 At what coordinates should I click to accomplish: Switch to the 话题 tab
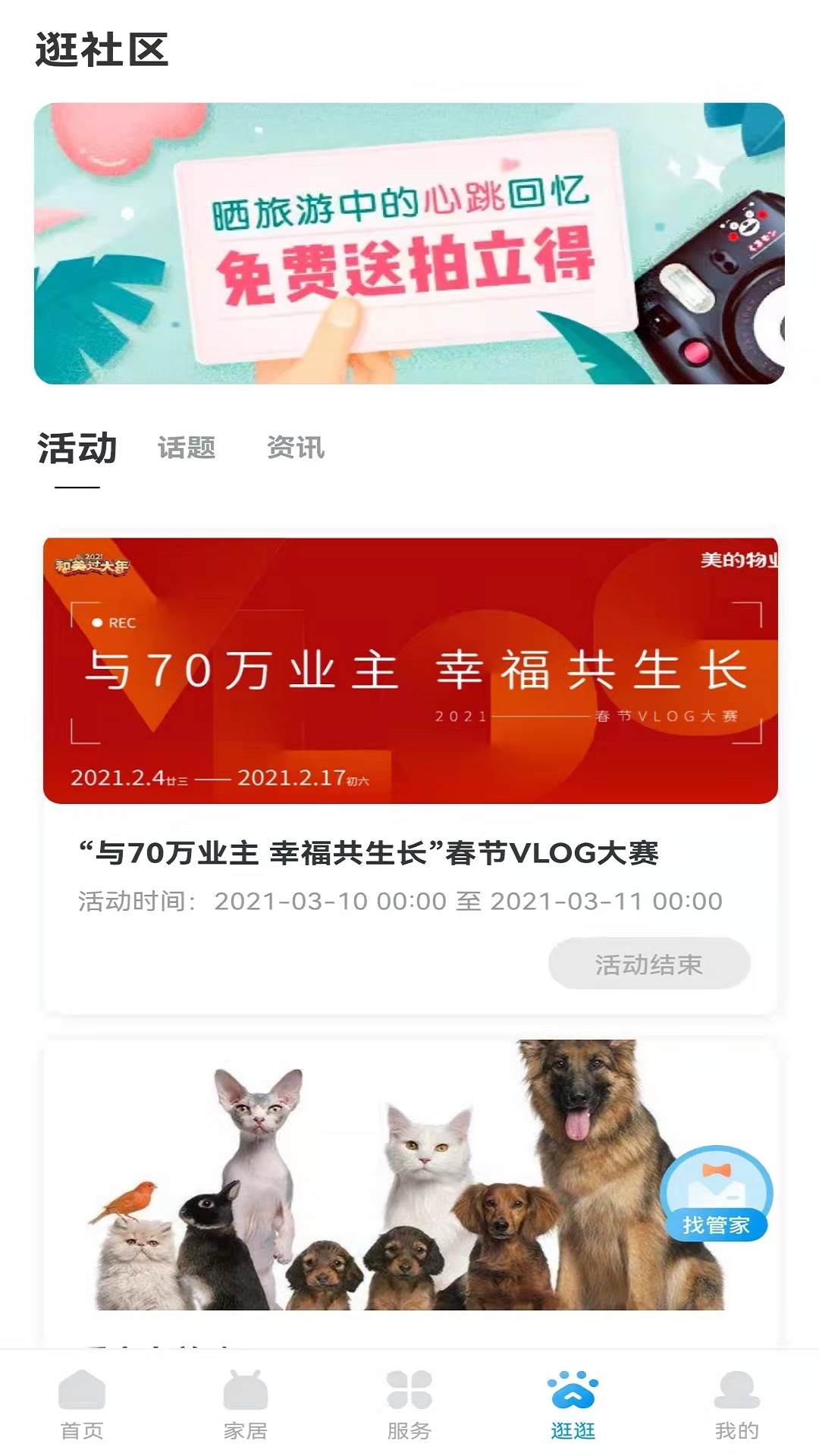pyautogui.click(x=187, y=448)
